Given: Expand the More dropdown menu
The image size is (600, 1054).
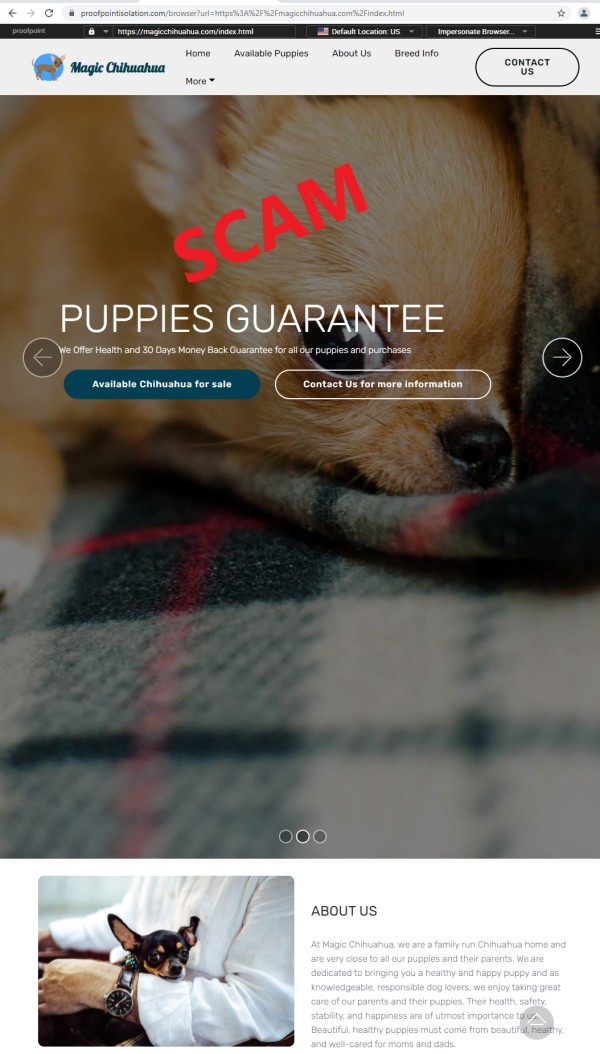Looking at the screenshot, I should coord(200,81).
